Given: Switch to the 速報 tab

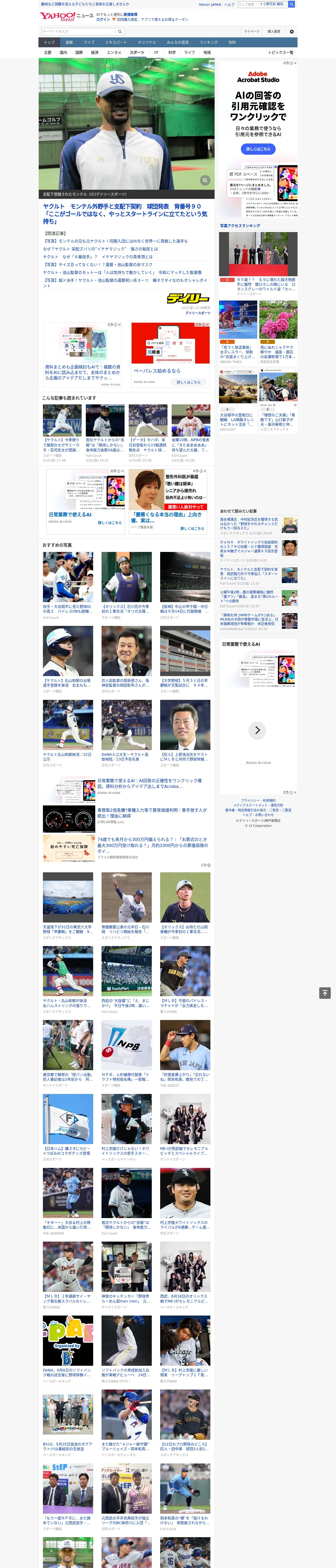Looking at the screenshot, I should point(69,43).
